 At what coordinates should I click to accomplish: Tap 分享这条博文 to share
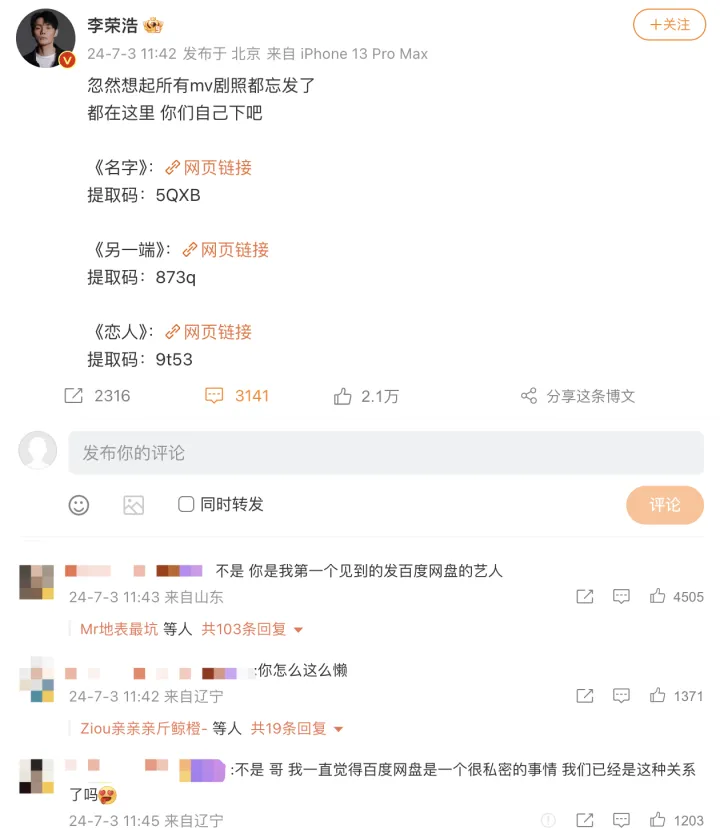pyautogui.click(x=578, y=396)
